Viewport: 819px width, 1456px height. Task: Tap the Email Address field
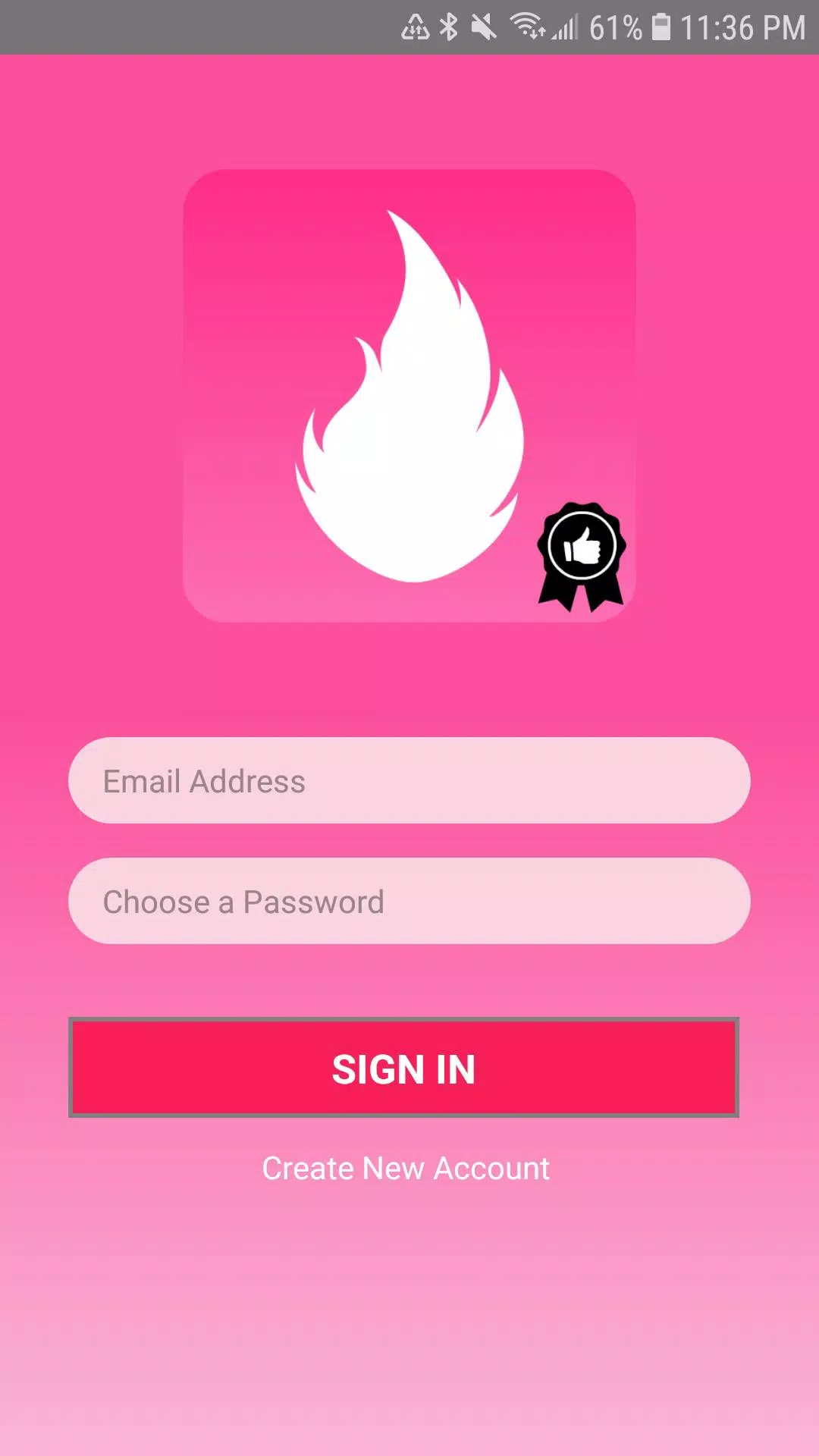tap(409, 780)
